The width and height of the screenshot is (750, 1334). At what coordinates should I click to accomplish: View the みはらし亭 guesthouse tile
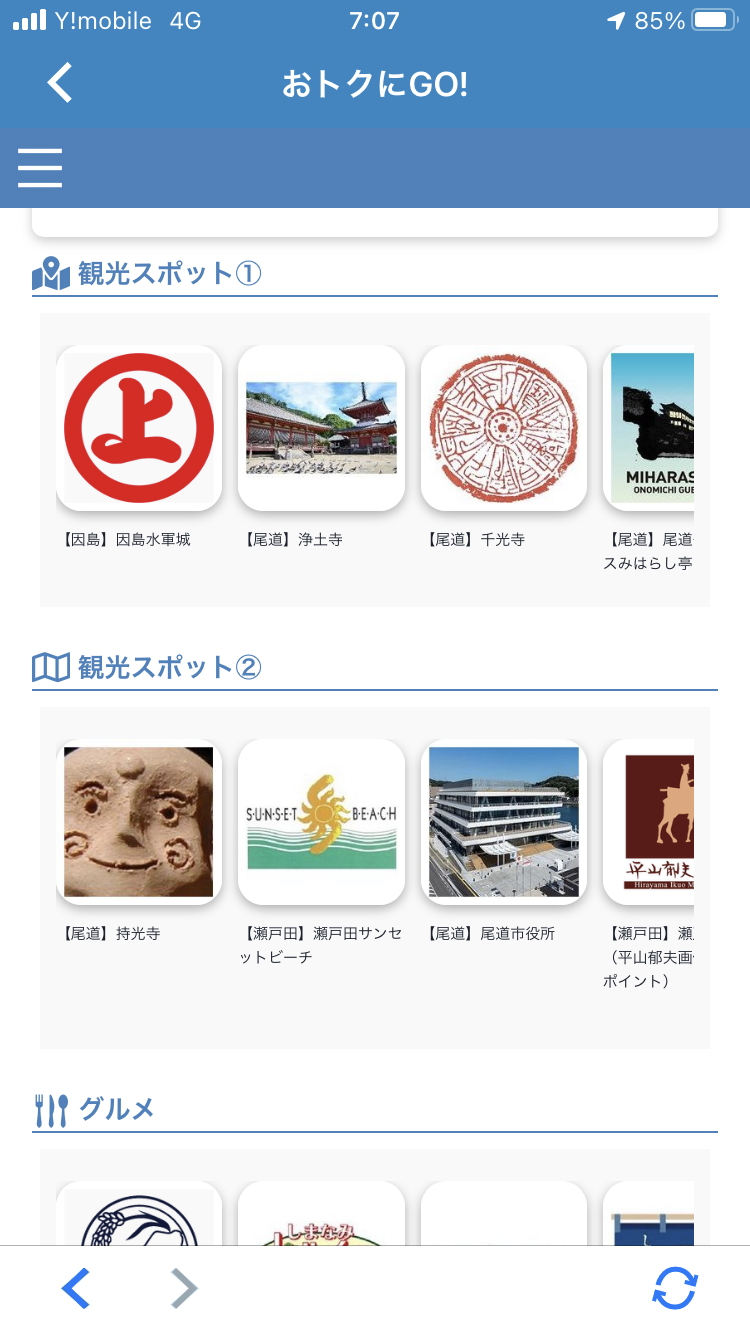point(652,428)
